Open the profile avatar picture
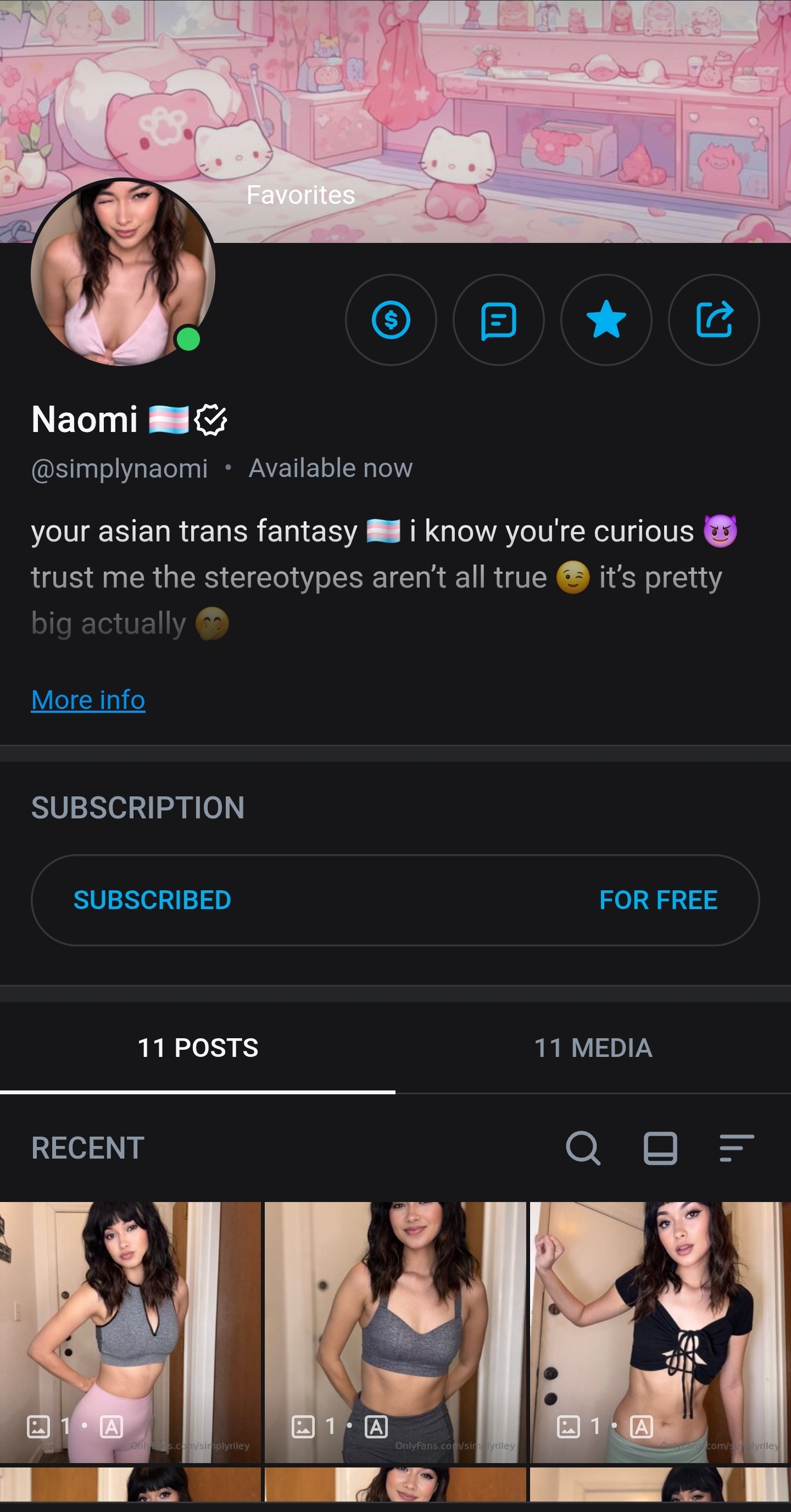The width and height of the screenshot is (791, 1512). coord(123,273)
